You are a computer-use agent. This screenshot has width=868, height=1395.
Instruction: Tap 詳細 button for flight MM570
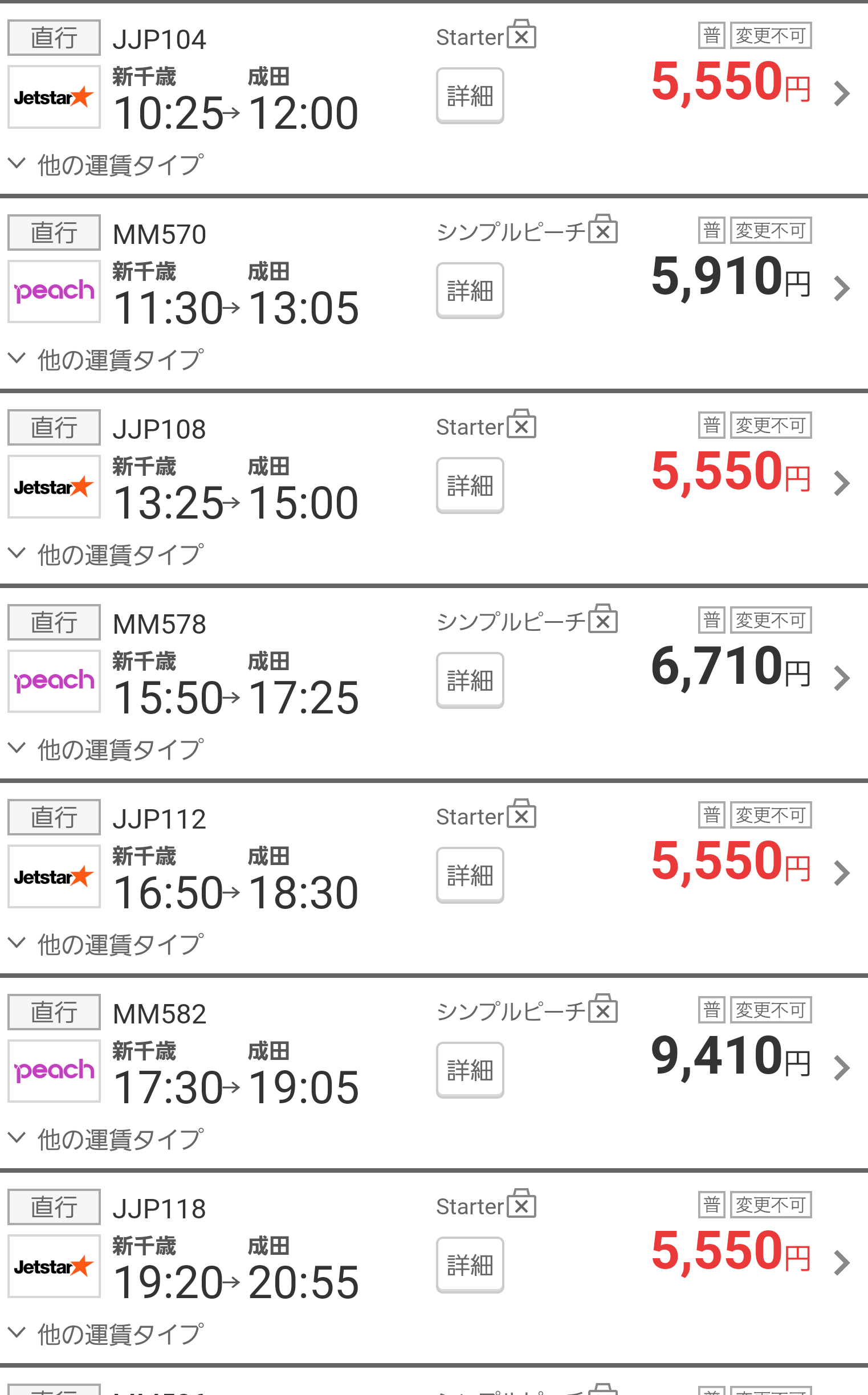(x=470, y=291)
